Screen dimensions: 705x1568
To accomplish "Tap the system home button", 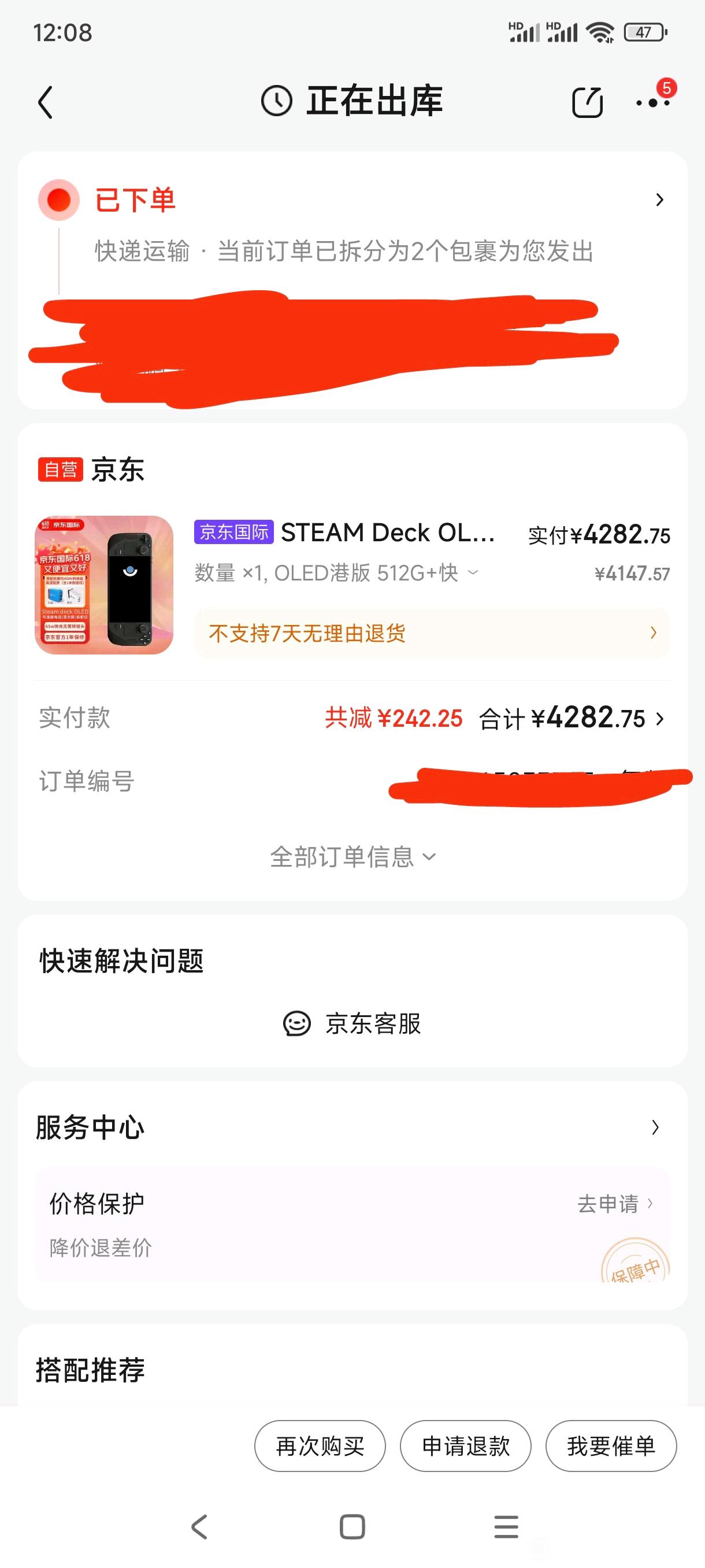I will 352,1526.
